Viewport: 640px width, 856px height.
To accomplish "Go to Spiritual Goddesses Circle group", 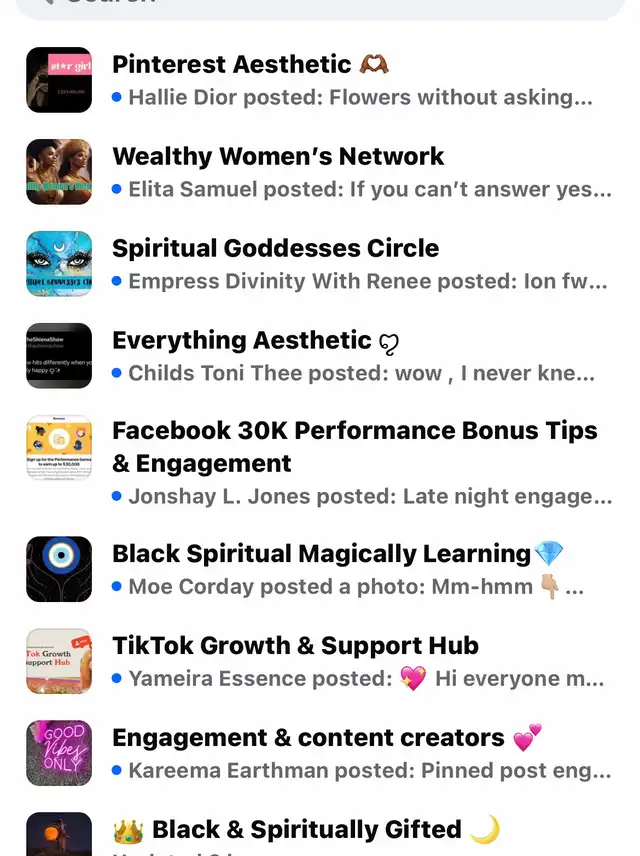I will (275, 249).
